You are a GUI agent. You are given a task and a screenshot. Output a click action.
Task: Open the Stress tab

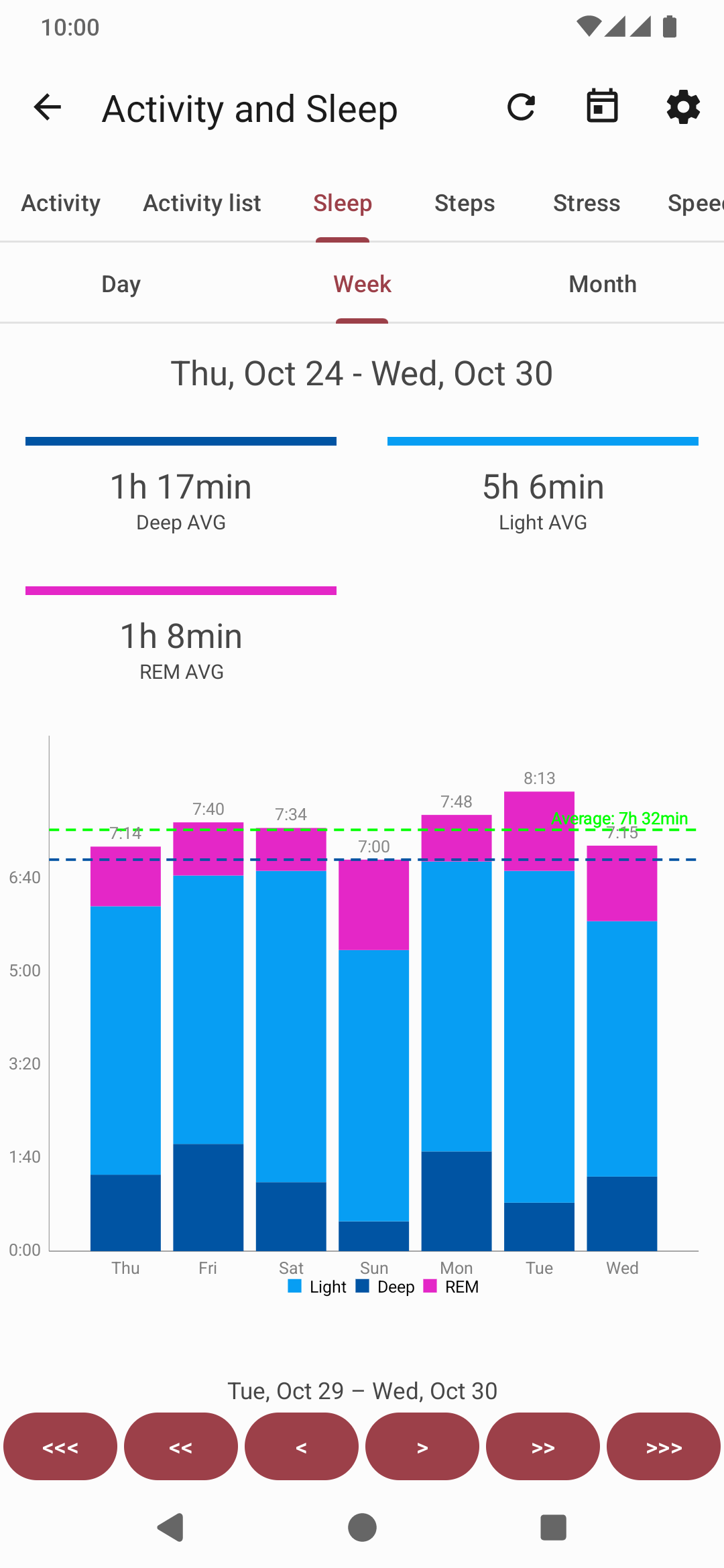point(587,203)
